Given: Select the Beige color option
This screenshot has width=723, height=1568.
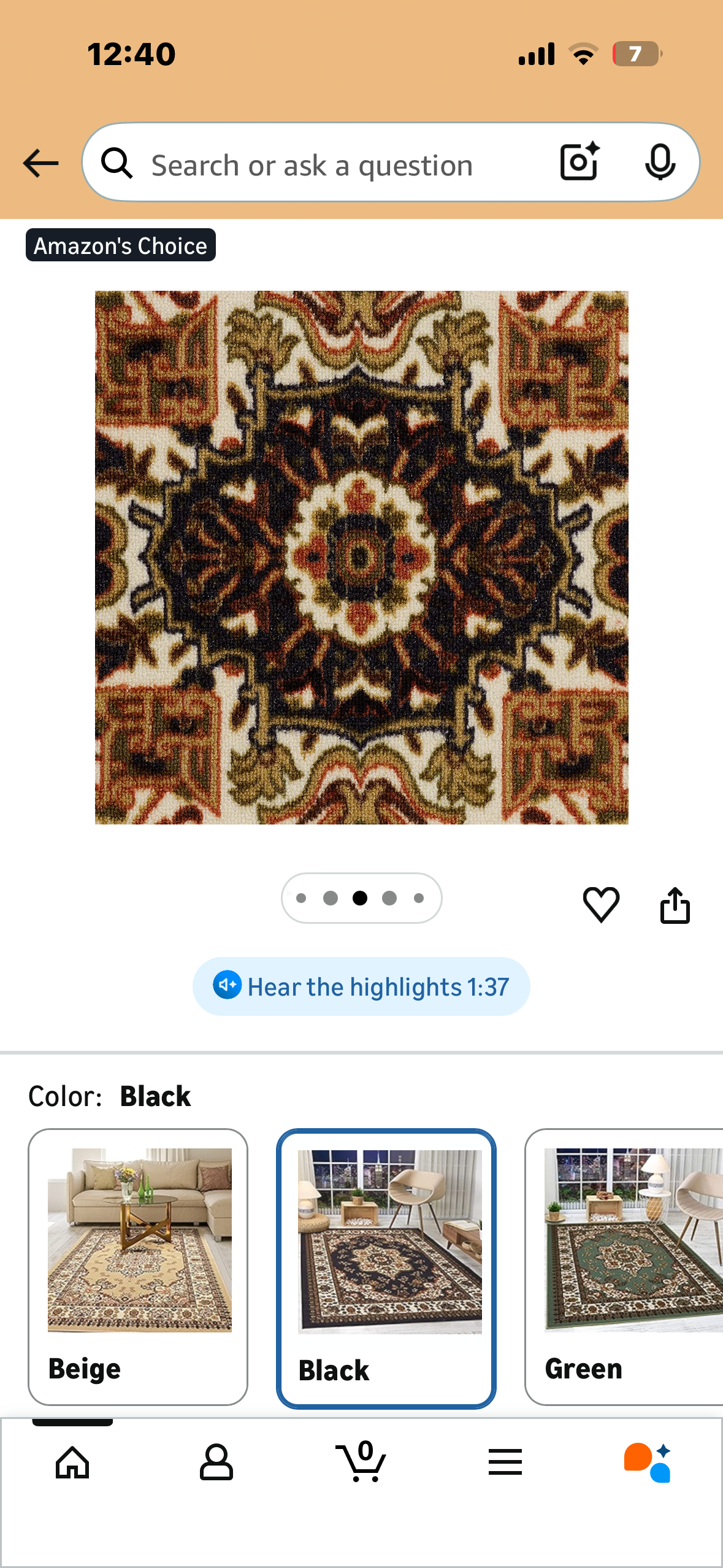Looking at the screenshot, I should 138,1266.
